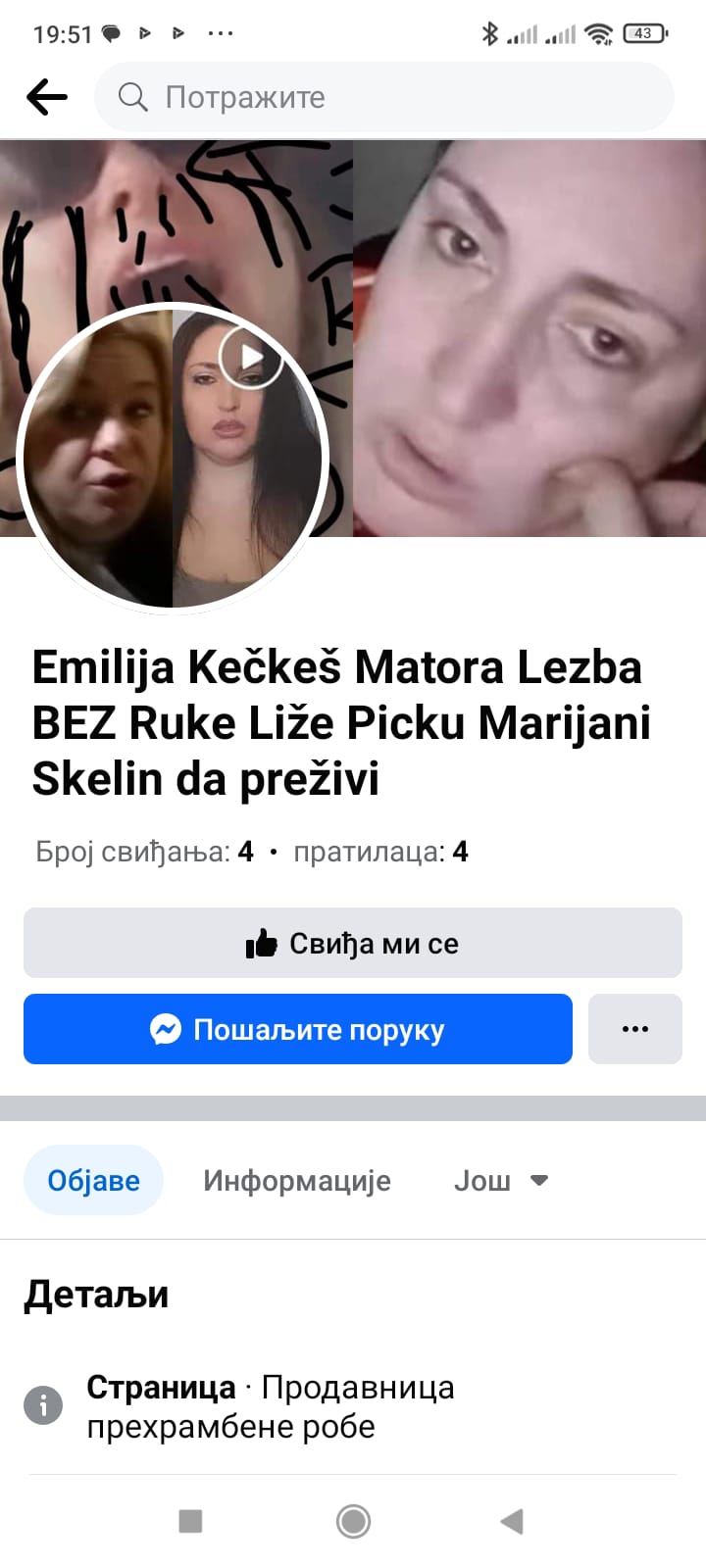This screenshot has width=706, height=1568.
Task: Like the page with Свиђа ми се
Action: pos(352,943)
